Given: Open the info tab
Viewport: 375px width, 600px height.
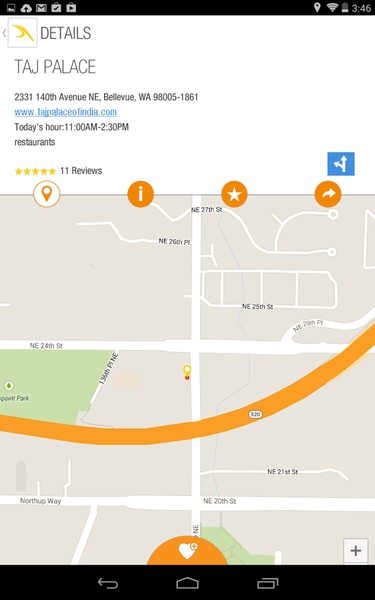Looking at the screenshot, I should tap(140, 194).
